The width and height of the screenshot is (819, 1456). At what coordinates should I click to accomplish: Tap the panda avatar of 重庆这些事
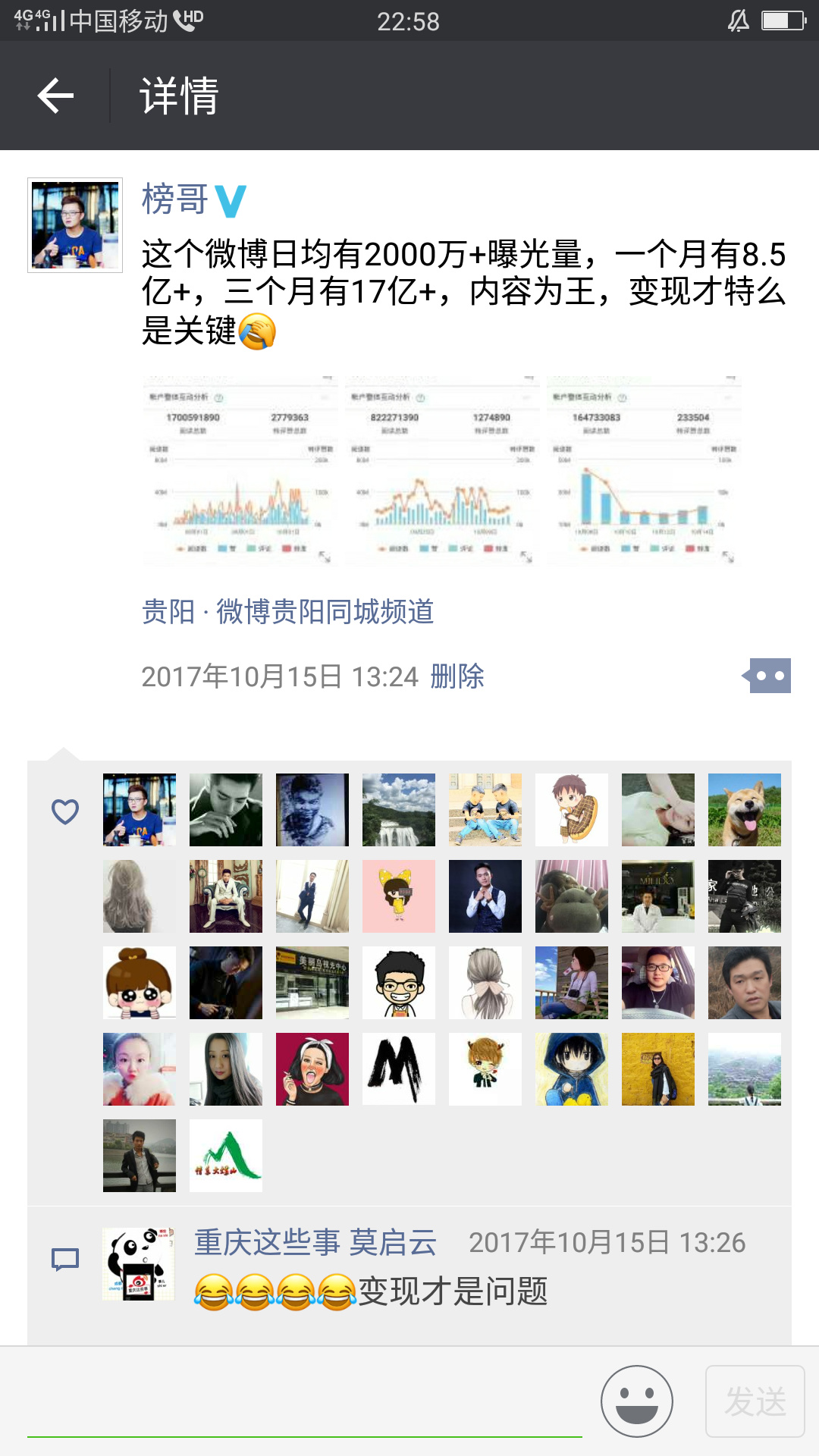139,1263
